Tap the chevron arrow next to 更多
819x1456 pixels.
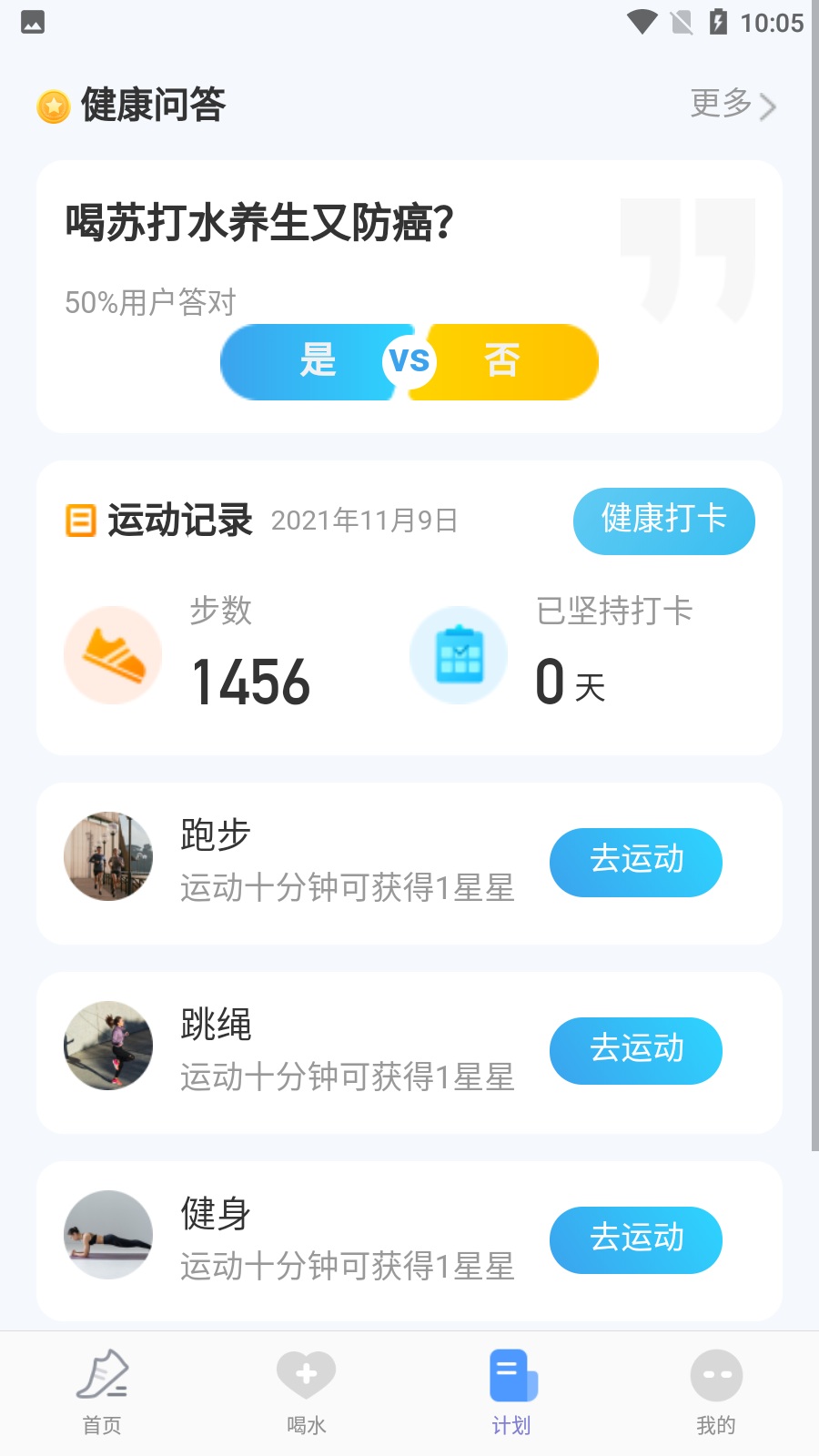click(769, 106)
